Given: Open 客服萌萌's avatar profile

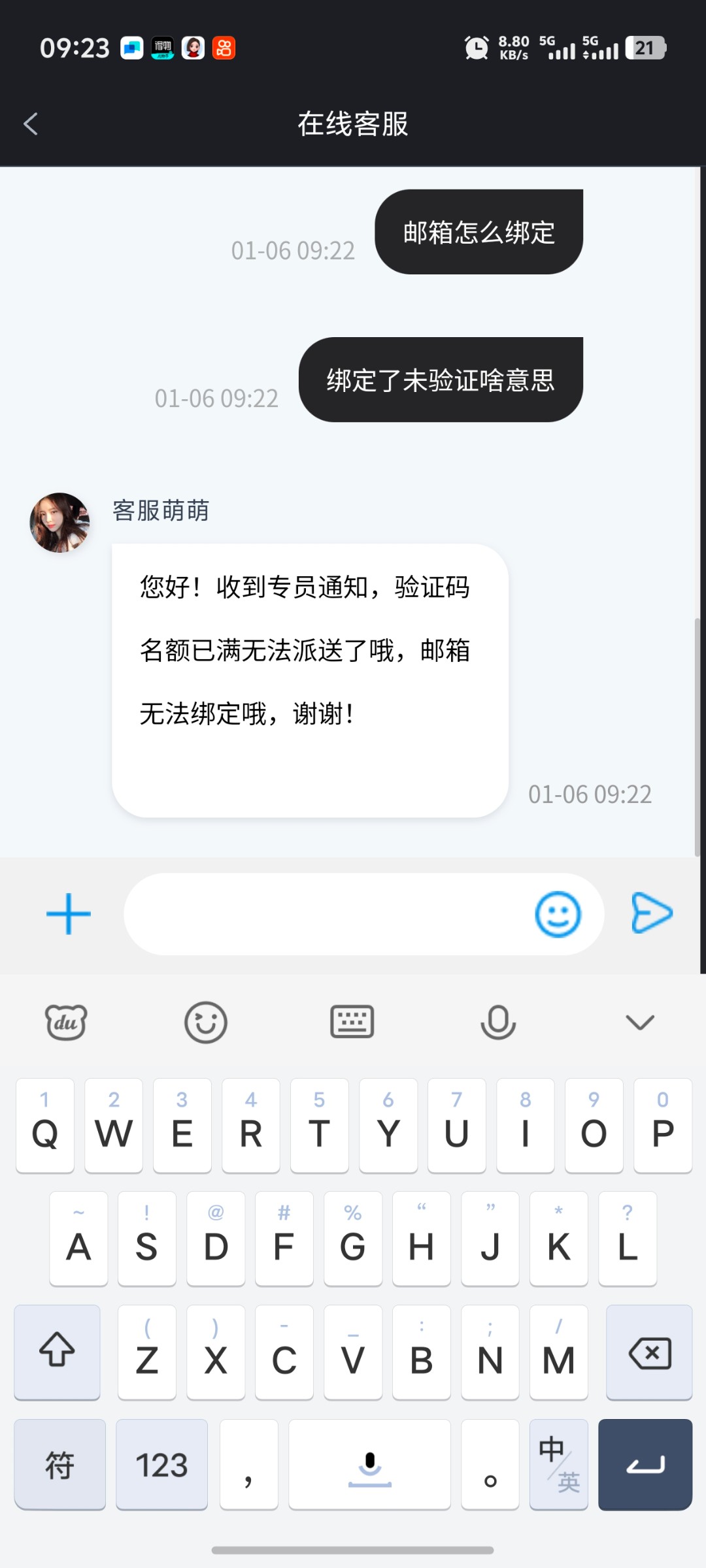Looking at the screenshot, I should tap(59, 523).
